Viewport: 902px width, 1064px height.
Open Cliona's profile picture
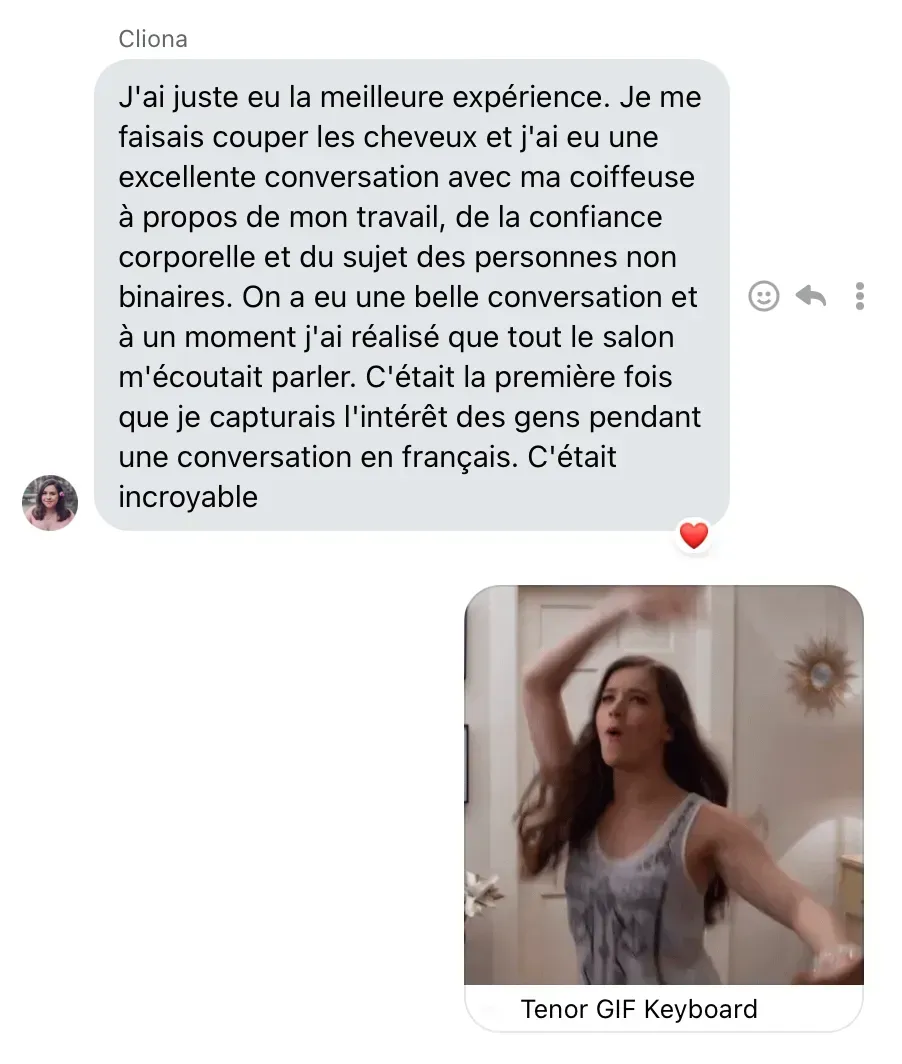[50, 502]
